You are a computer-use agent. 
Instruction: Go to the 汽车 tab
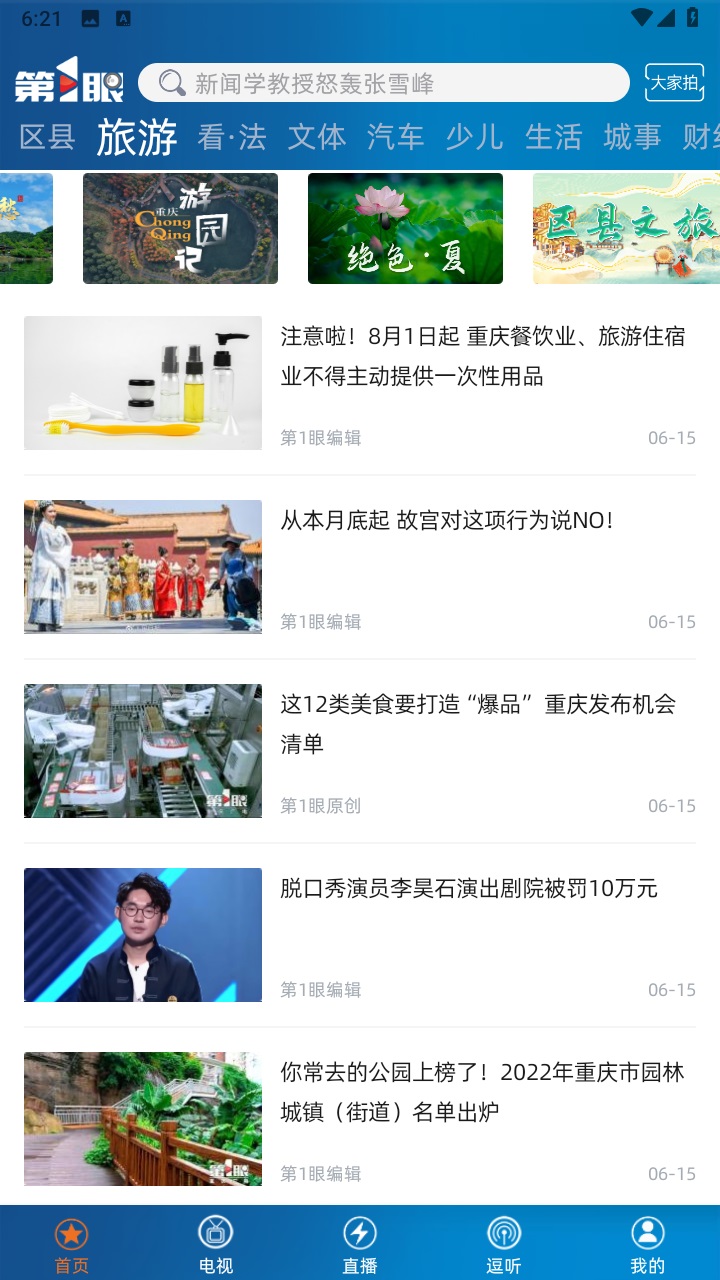pyautogui.click(x=395, y=137)
